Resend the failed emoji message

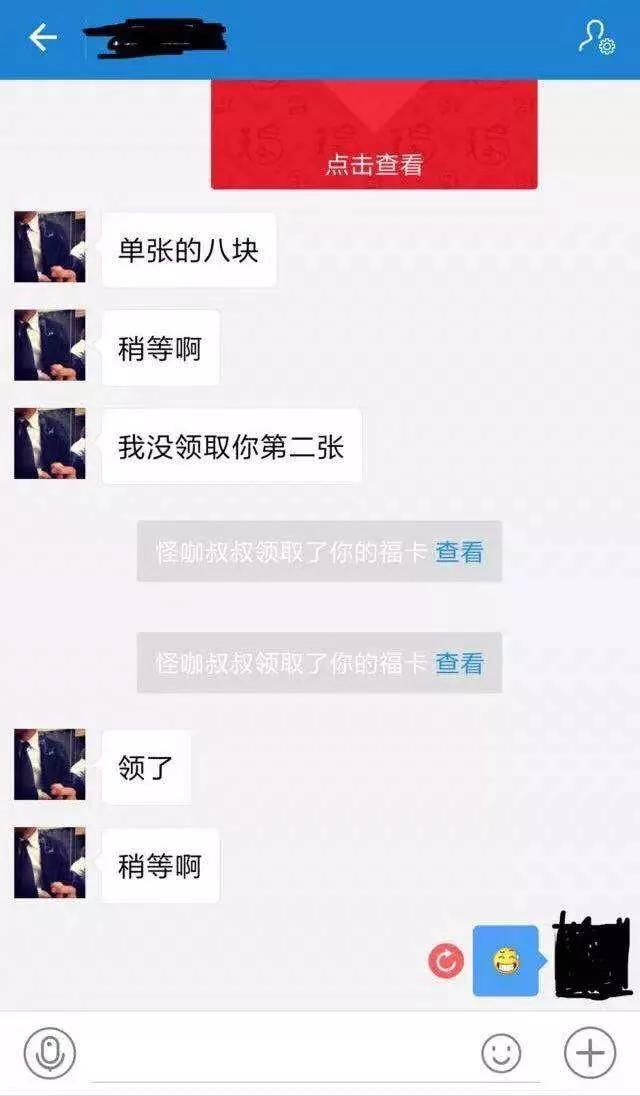pyautogui.click(x=446, y=961)
